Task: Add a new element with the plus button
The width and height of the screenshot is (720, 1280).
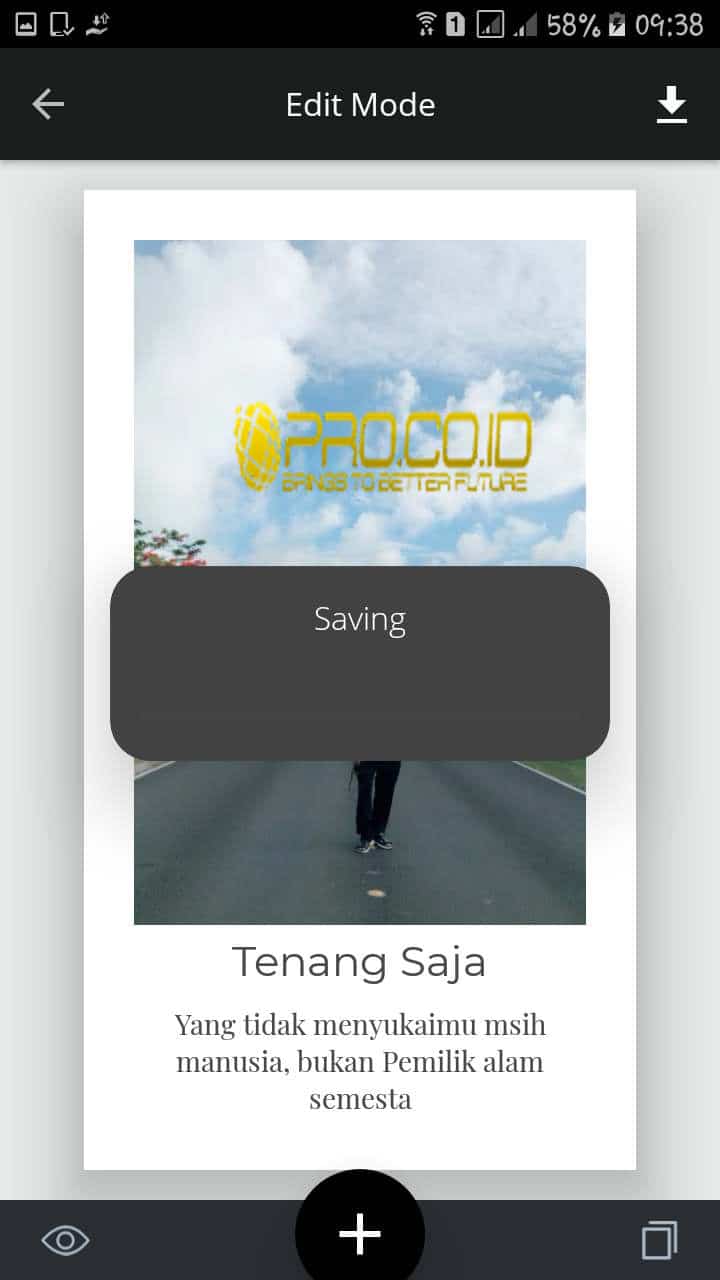Action: click(360, 1236)
